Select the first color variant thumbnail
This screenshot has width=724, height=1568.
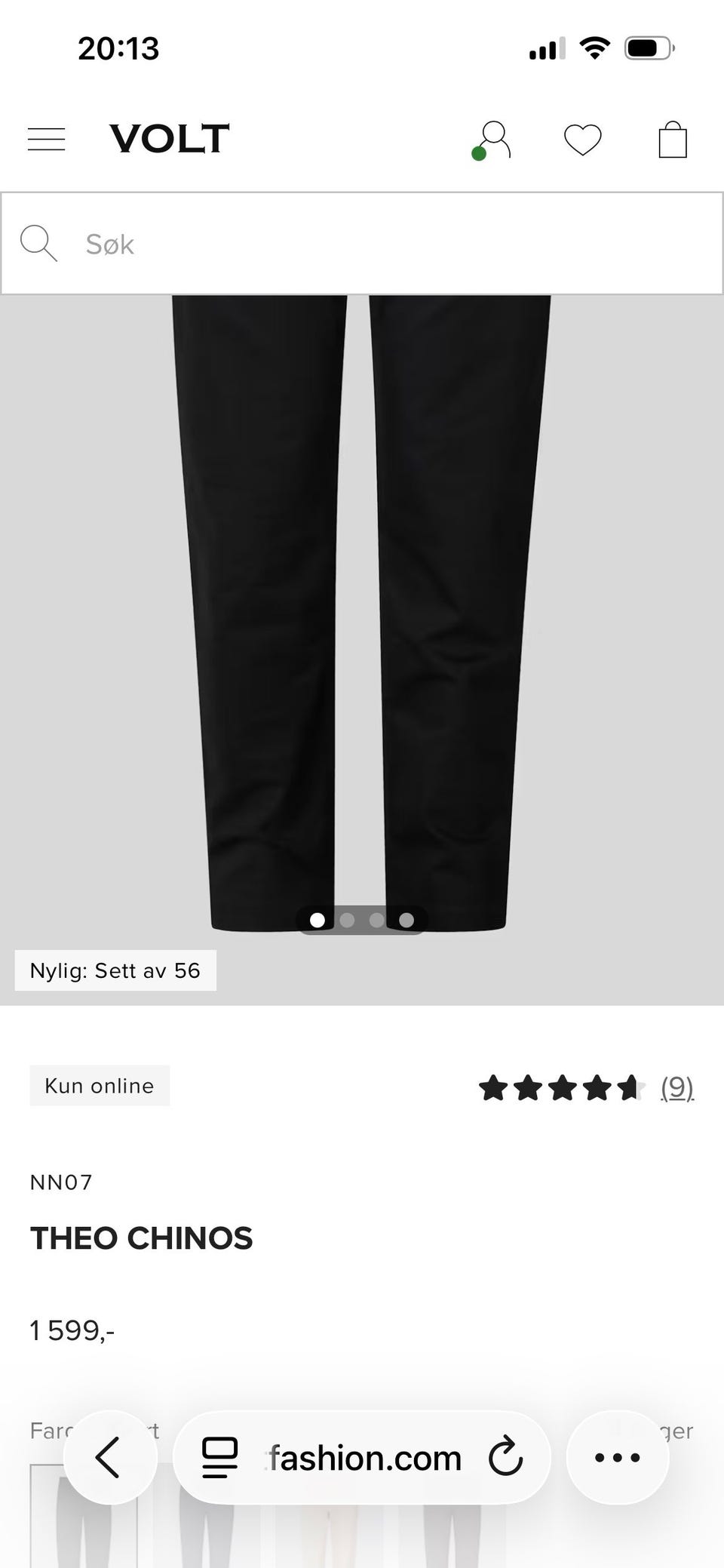[x=84, y=1517]
